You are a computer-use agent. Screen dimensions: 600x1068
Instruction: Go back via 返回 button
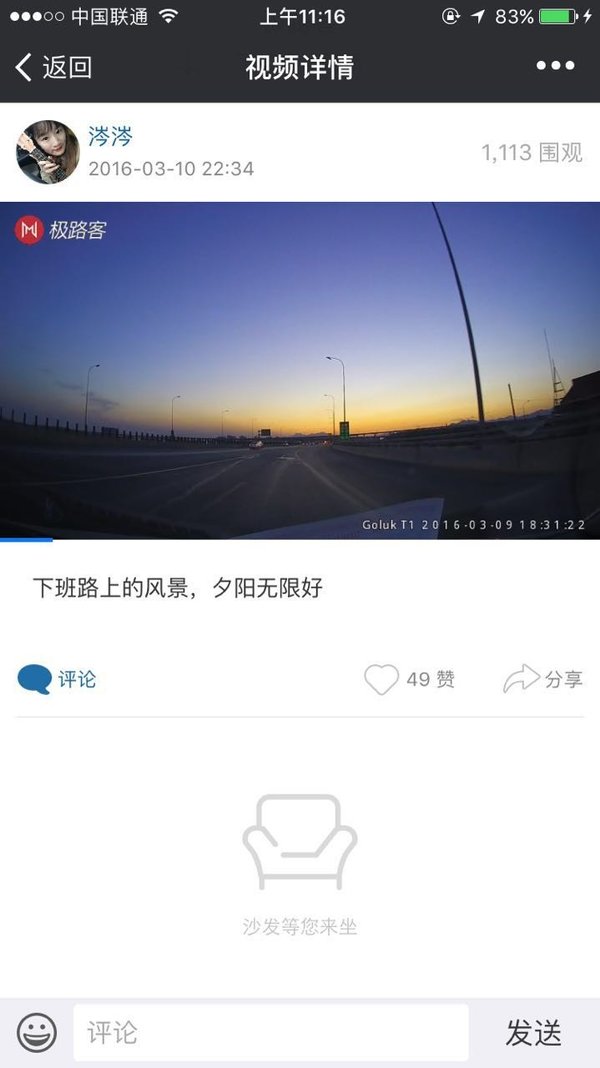coord(53,67)
